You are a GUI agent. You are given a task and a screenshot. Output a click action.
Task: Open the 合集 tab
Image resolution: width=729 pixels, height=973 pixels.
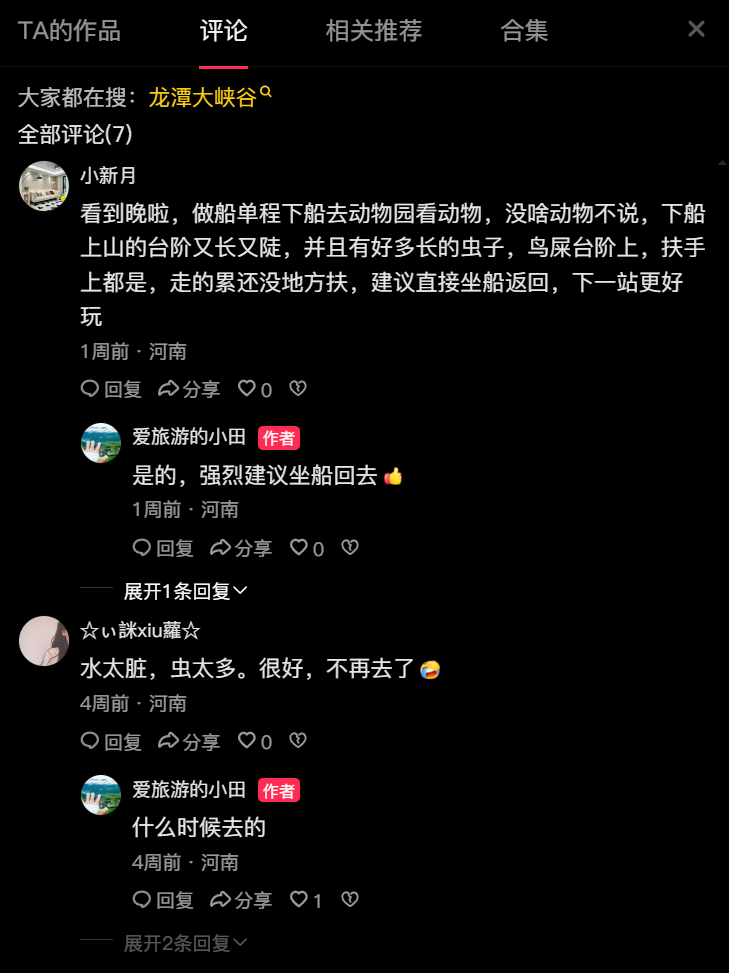click(x=524, y=30)
